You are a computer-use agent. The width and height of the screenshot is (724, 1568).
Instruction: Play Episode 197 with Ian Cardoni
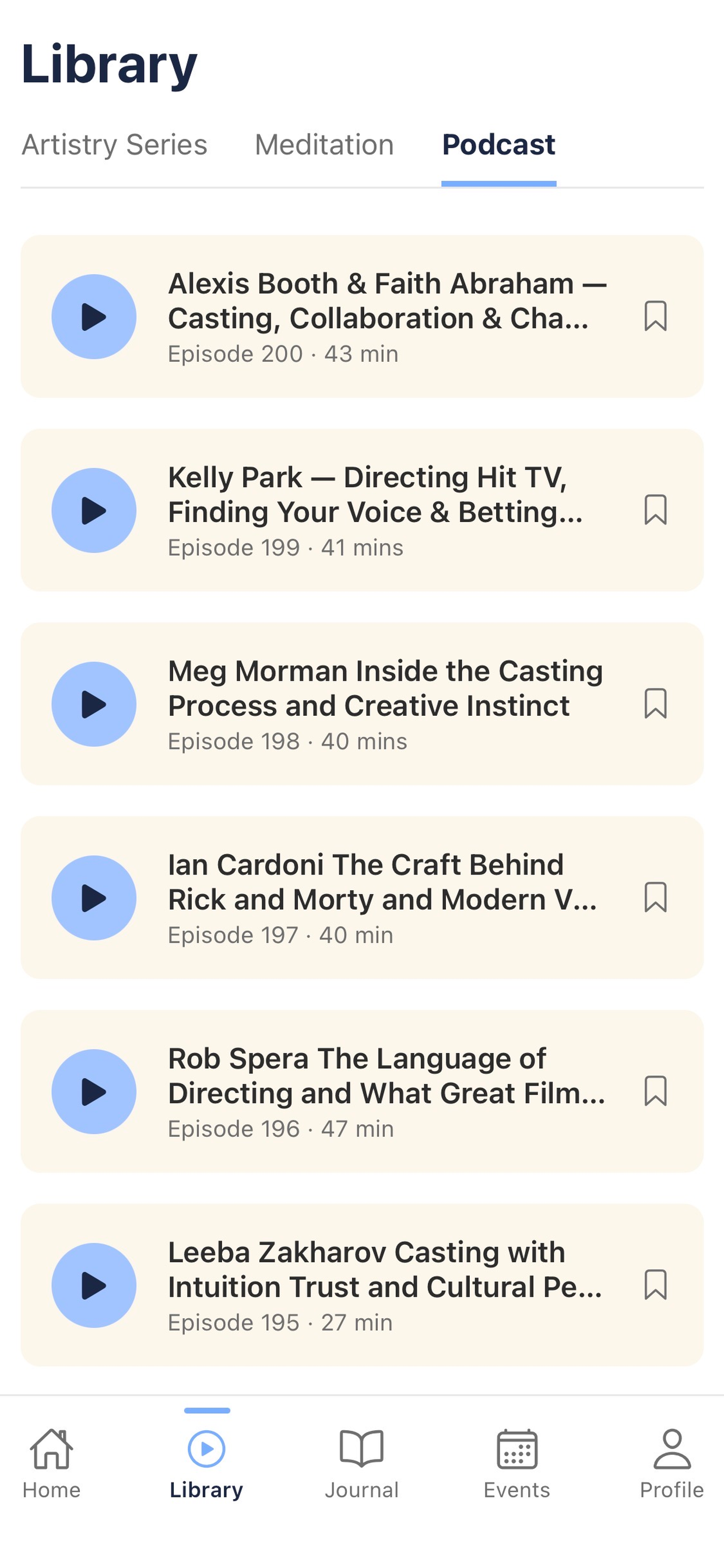tap(94, 898)
